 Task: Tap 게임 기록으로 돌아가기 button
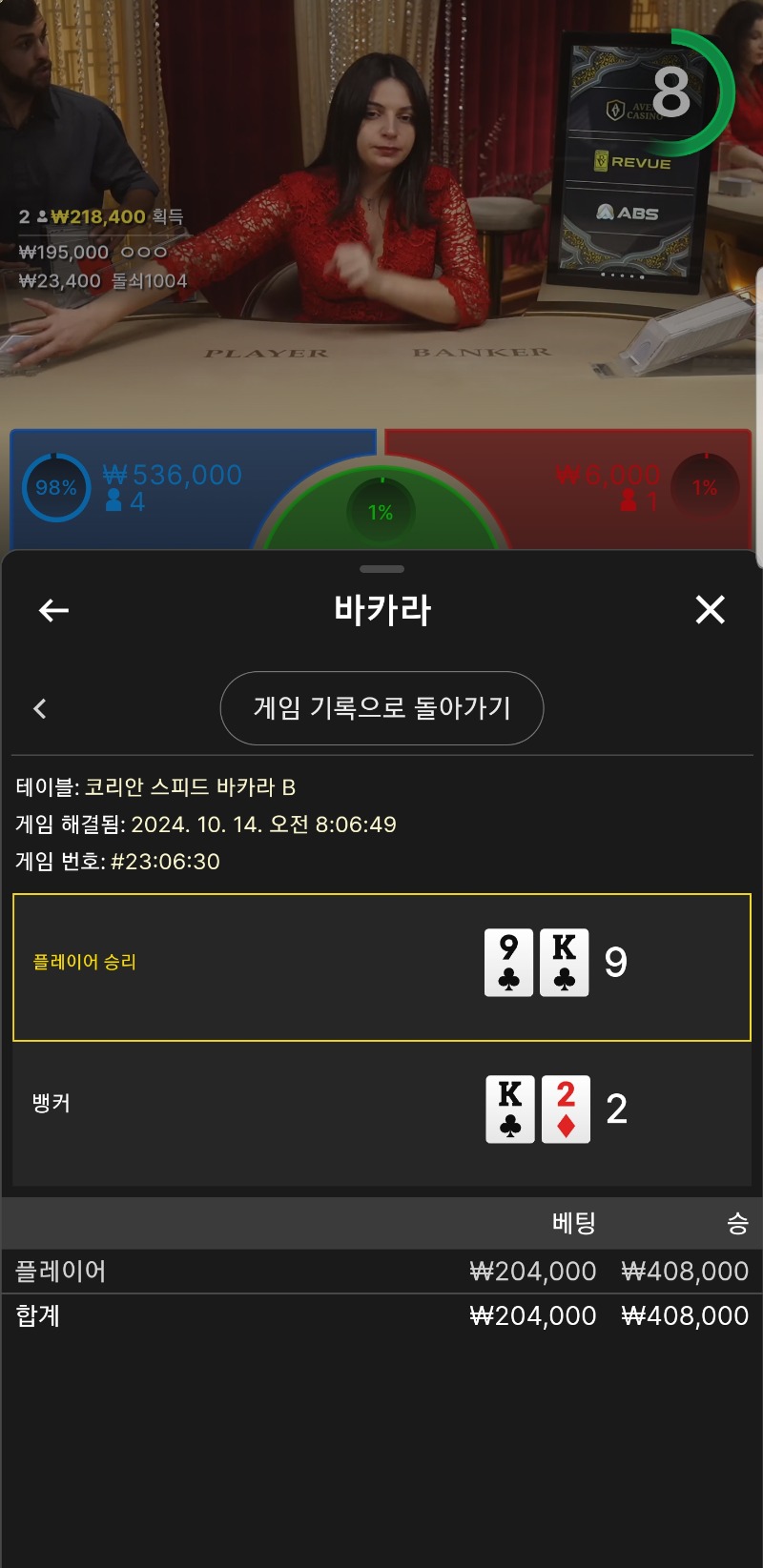381,708
